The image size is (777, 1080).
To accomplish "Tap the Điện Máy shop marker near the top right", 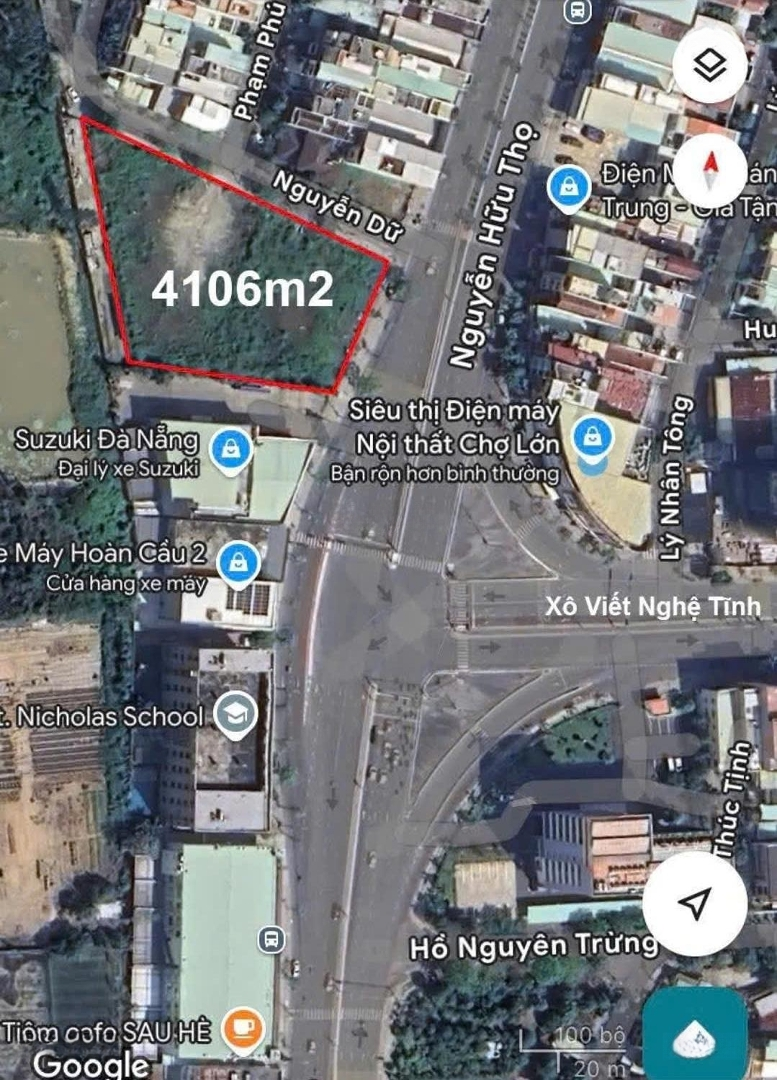I will point(568,189).
